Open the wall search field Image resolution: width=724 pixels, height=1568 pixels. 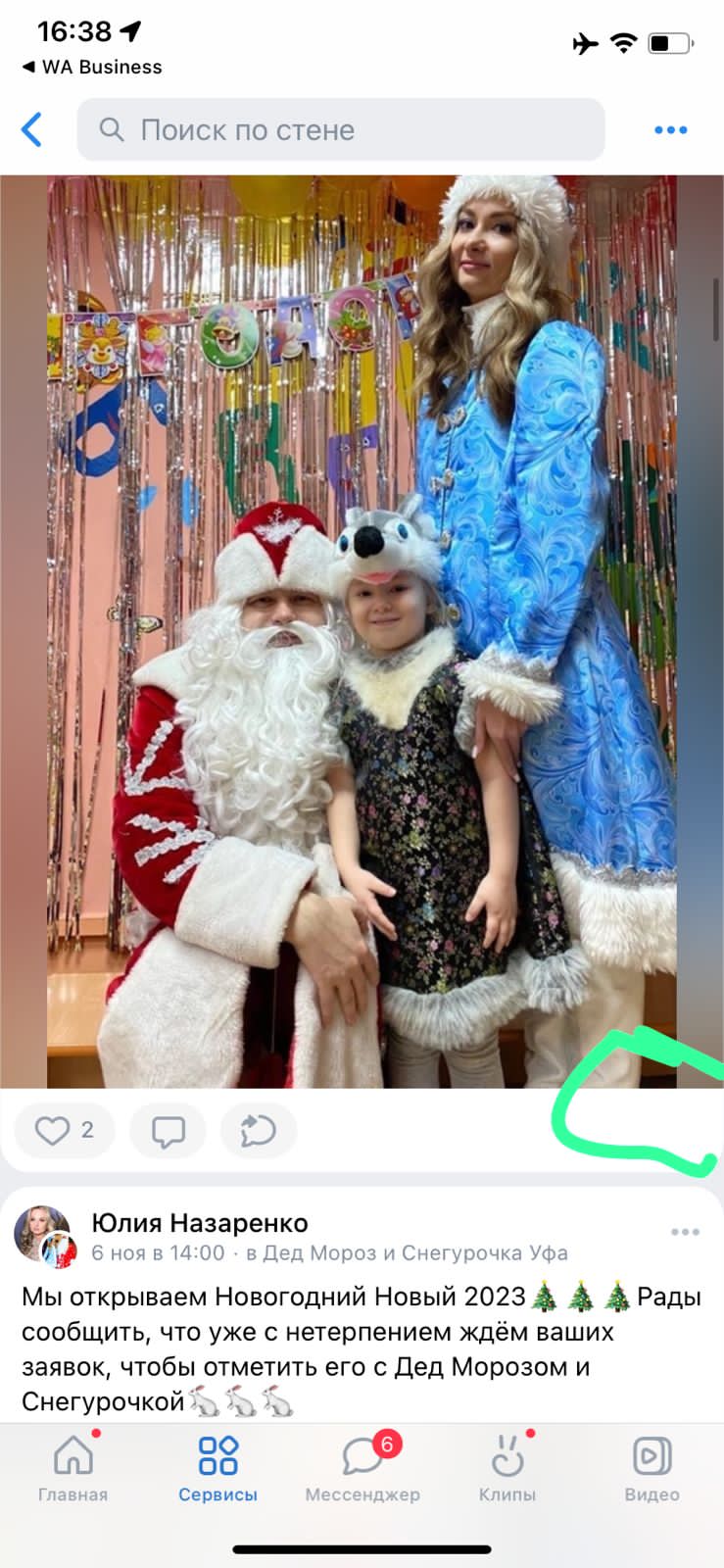point(341,129)
